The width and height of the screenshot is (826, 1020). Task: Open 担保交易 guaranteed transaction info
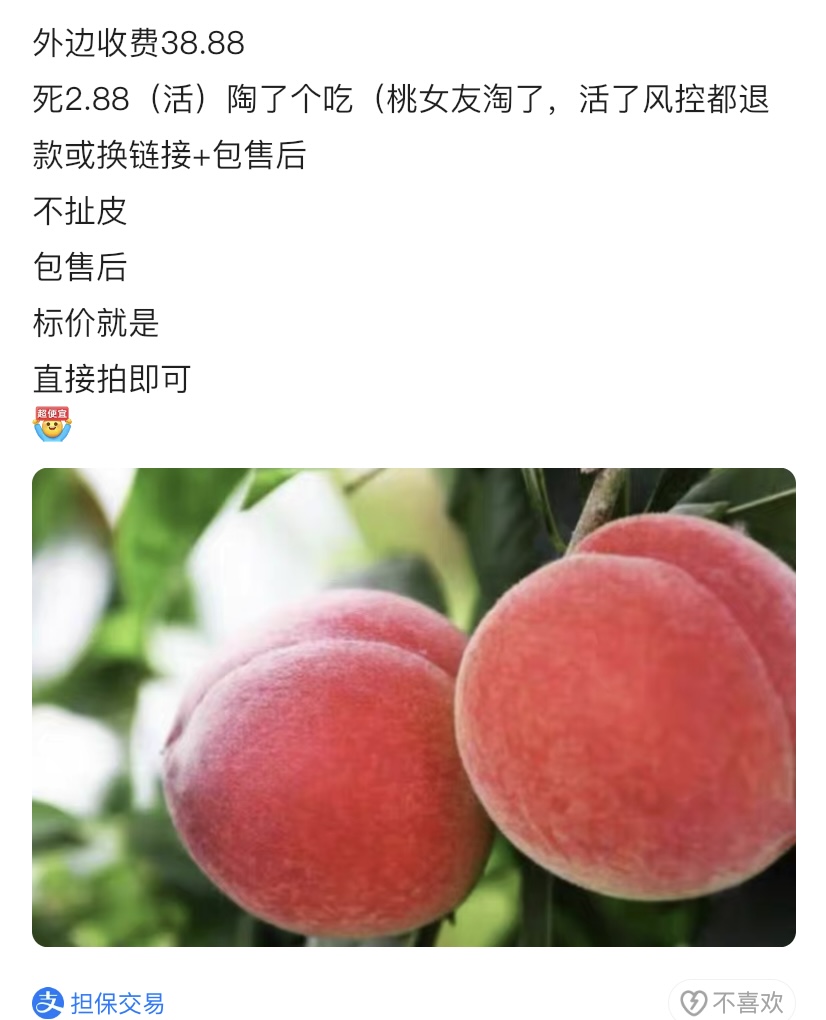(99, 1003)
